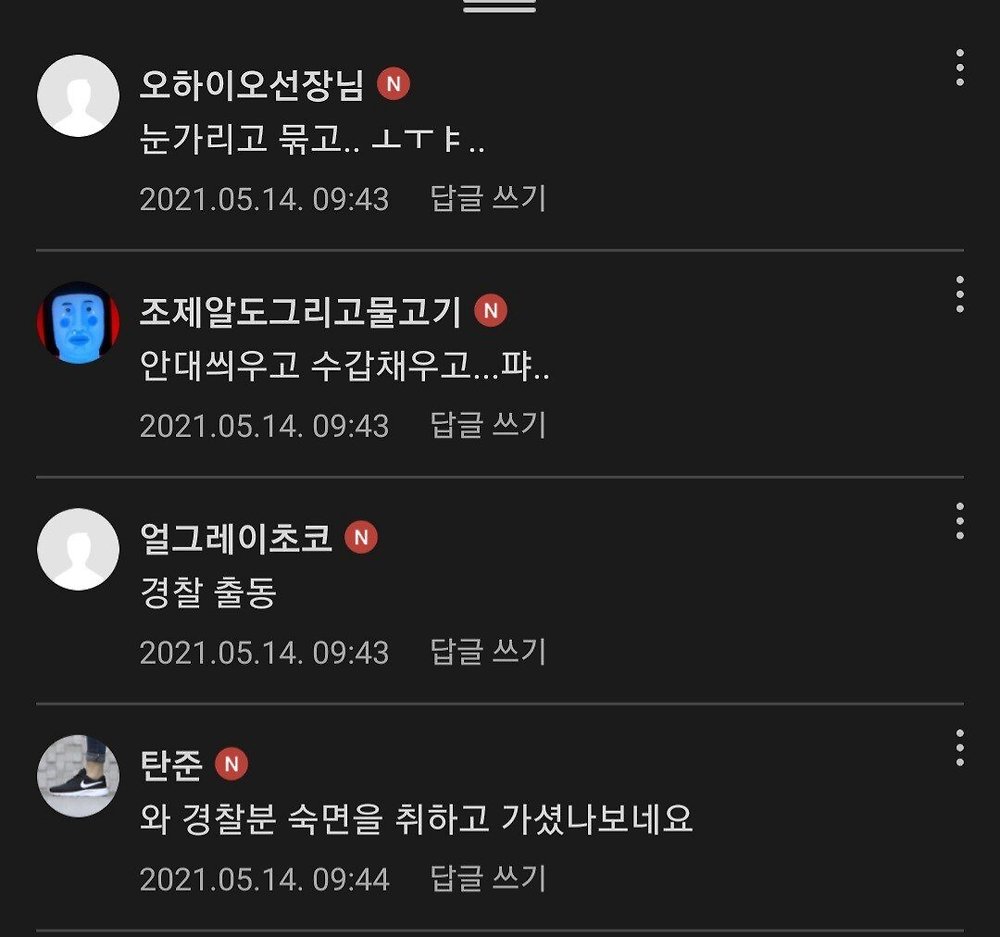Select 답글 쓰기 under 탄준's comment
The width and height of the screenshot is (1000, 937).
pos(488,879)
